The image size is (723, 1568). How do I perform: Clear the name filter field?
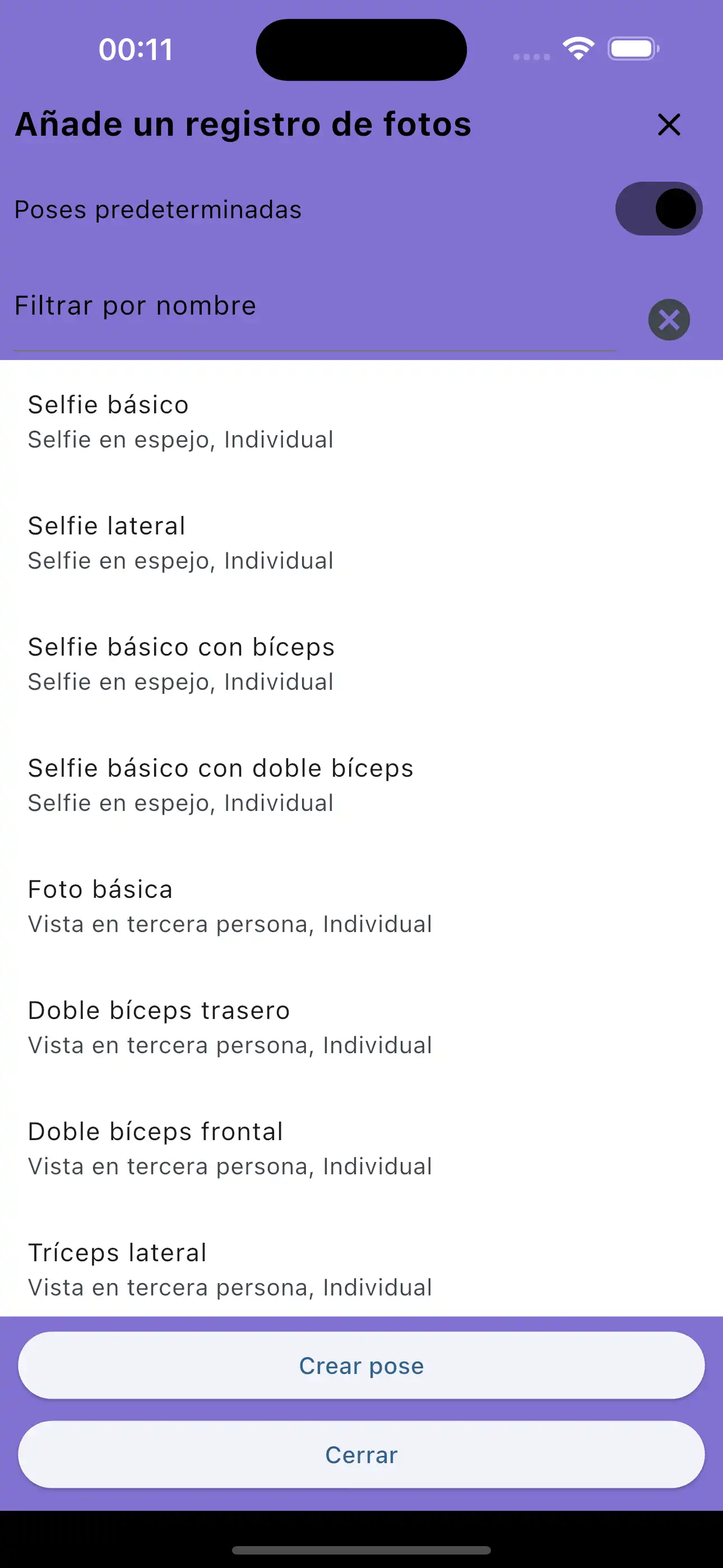point(668,320)
